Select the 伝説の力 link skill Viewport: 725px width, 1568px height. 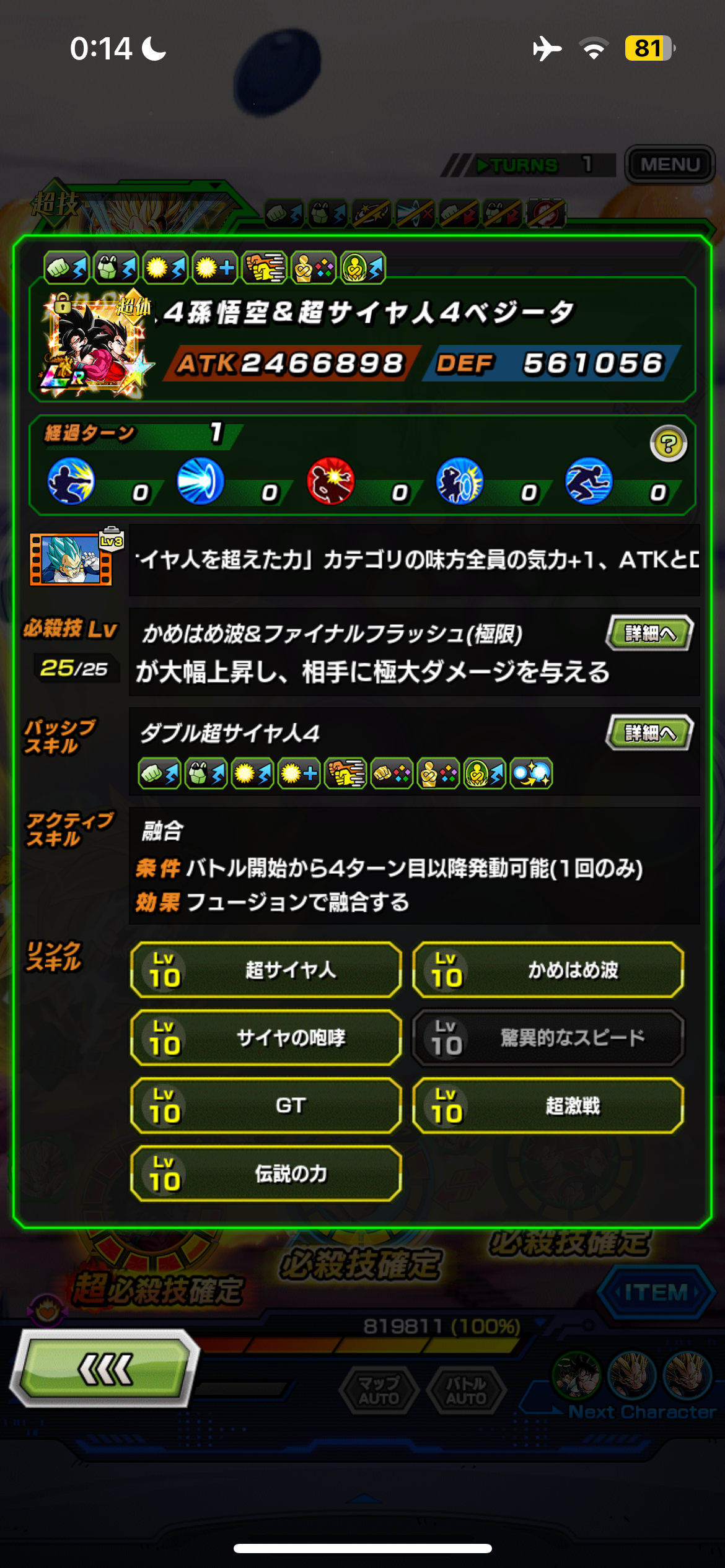(x=266, y=1174)
